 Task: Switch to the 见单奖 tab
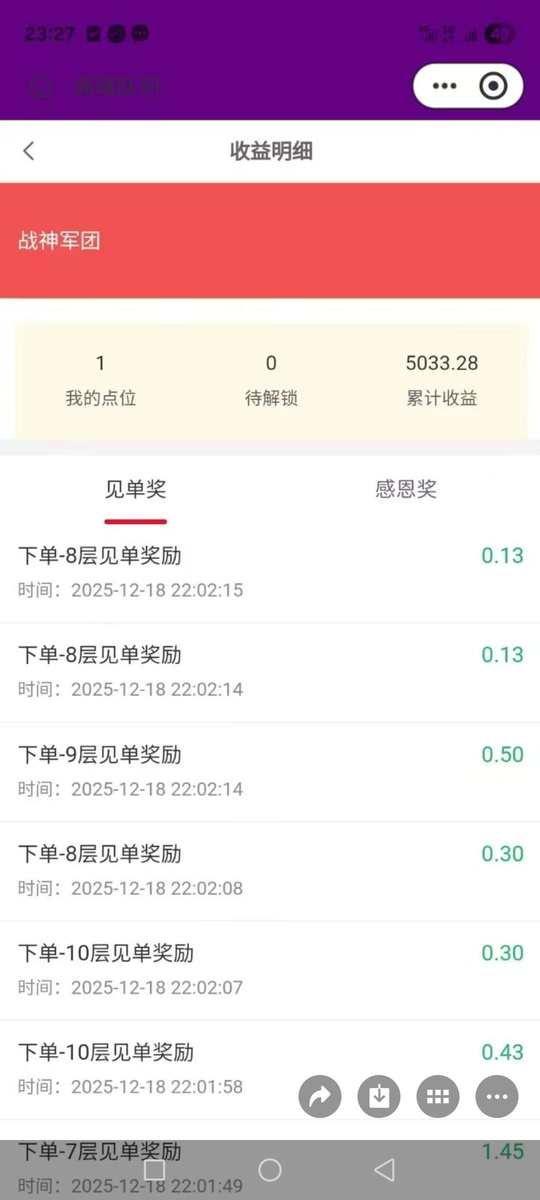point(135,489)
